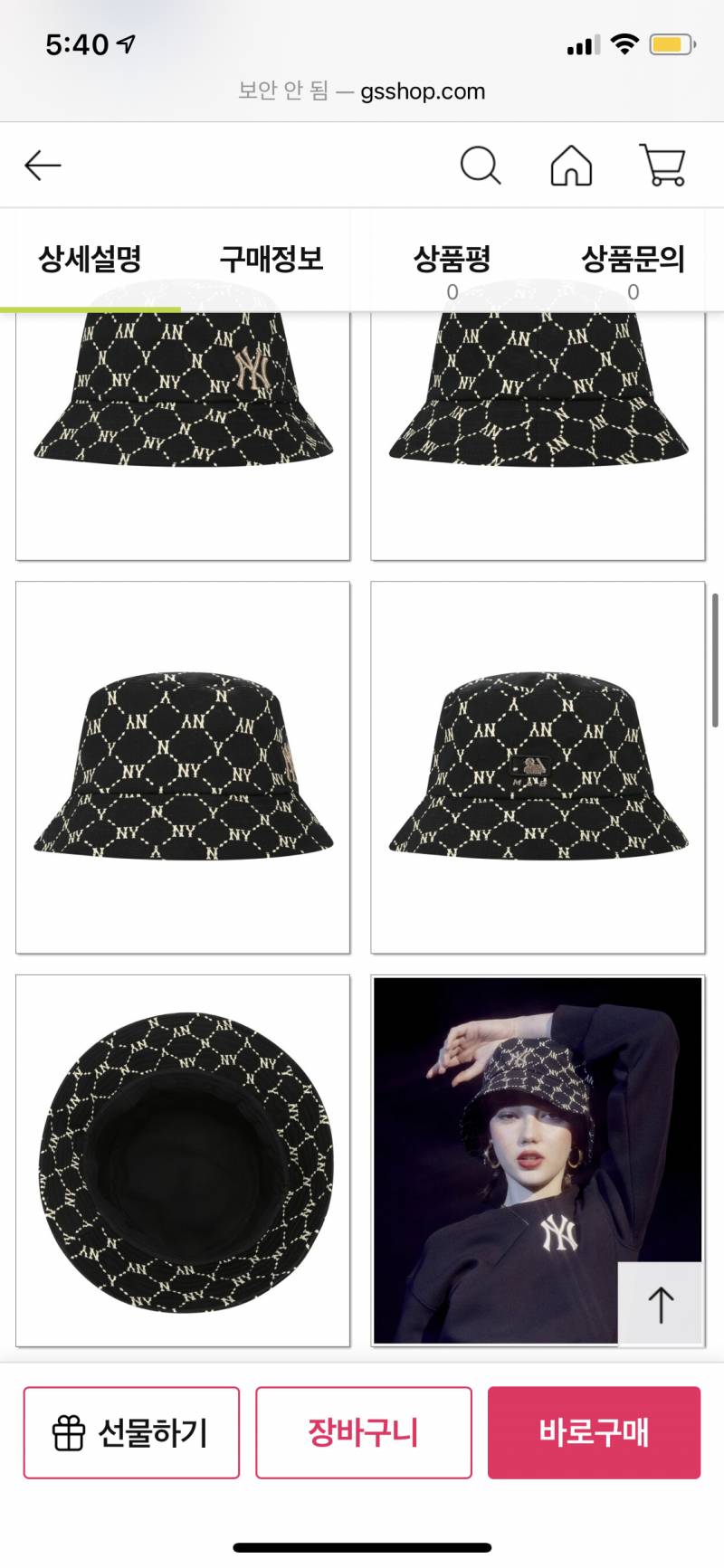Go back using the arrow icon
The image size is (724, 1568).
pos(43,166)
